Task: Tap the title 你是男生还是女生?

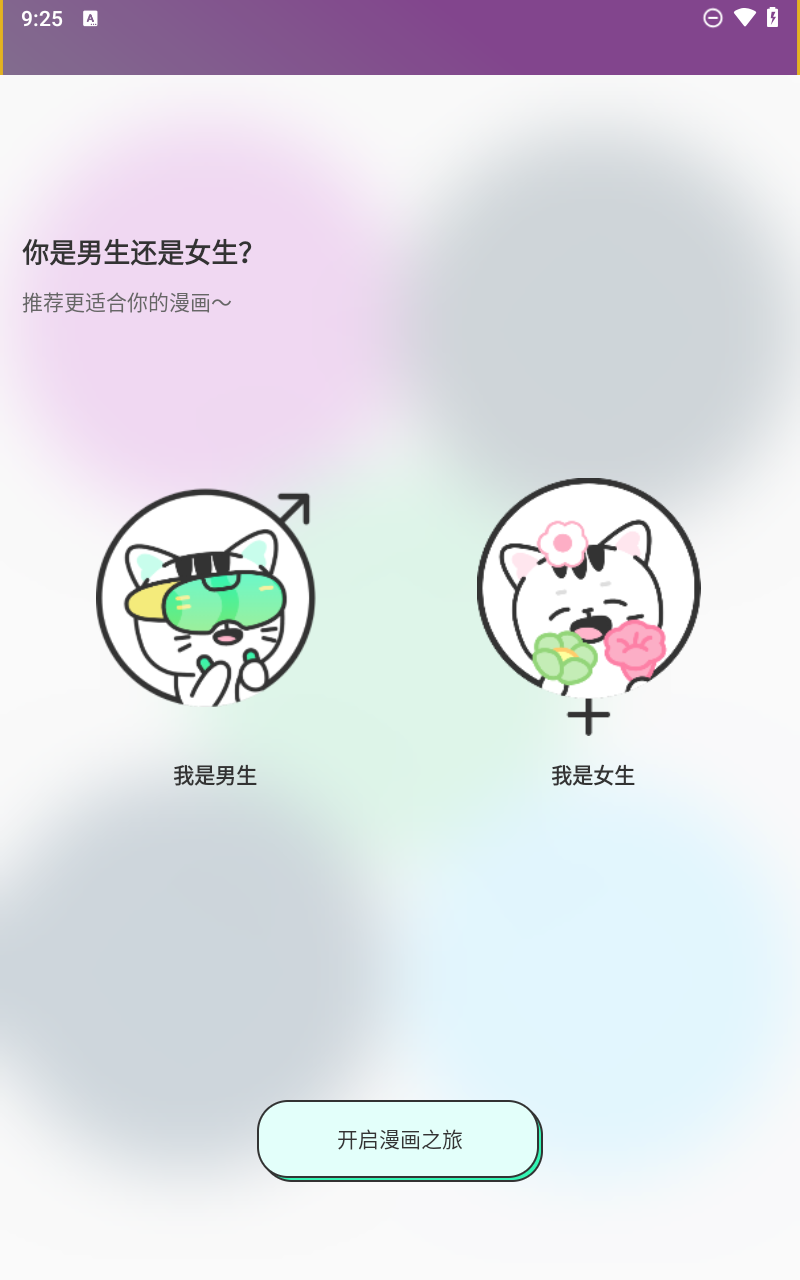Action: pyautogui.click(x=138, y=253)
